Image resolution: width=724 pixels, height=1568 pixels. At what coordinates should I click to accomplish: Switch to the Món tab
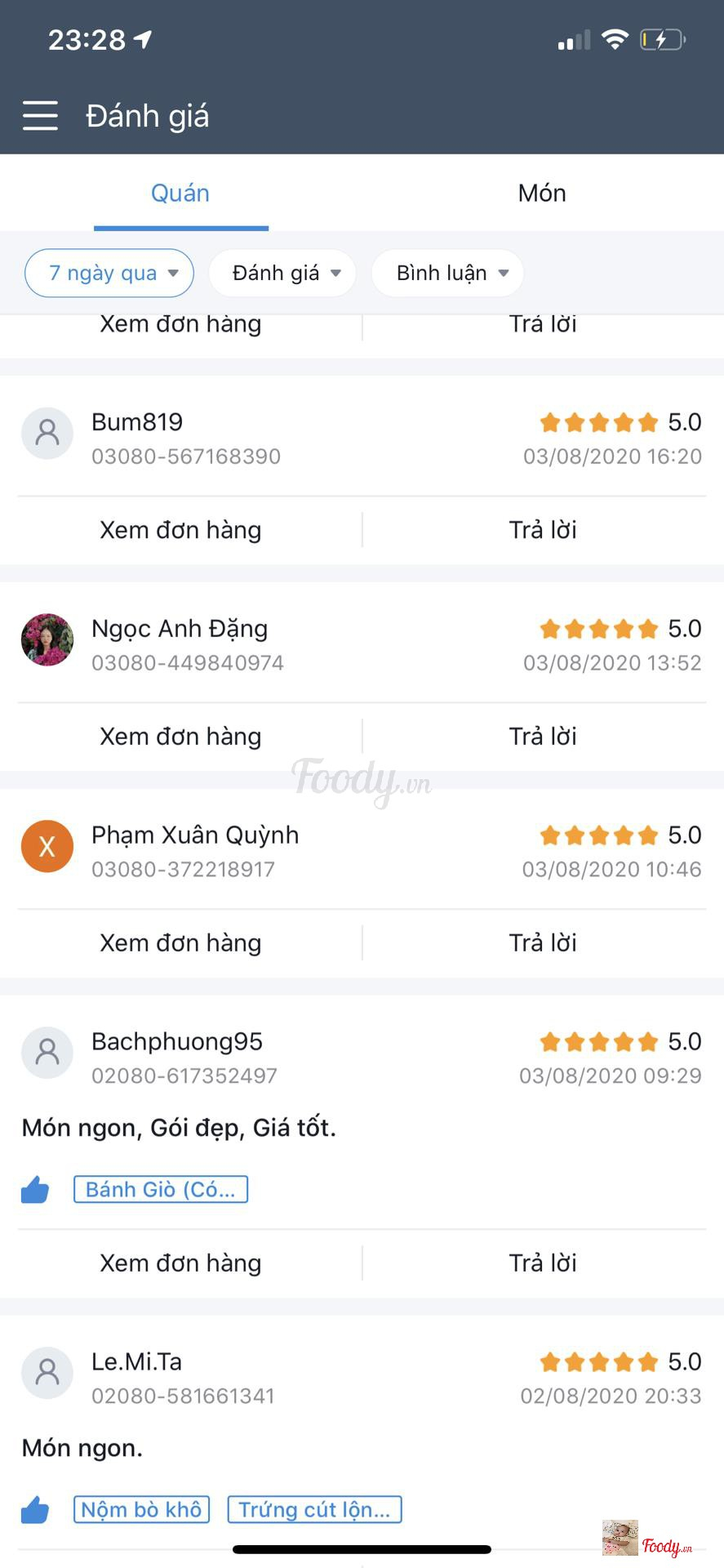542,194
